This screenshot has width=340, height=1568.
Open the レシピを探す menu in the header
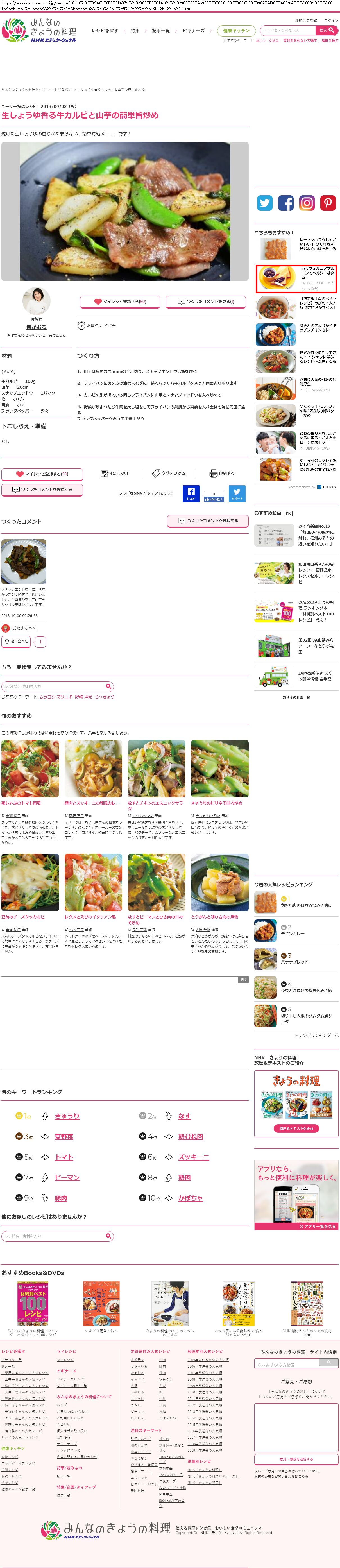[x=105, y=30]
